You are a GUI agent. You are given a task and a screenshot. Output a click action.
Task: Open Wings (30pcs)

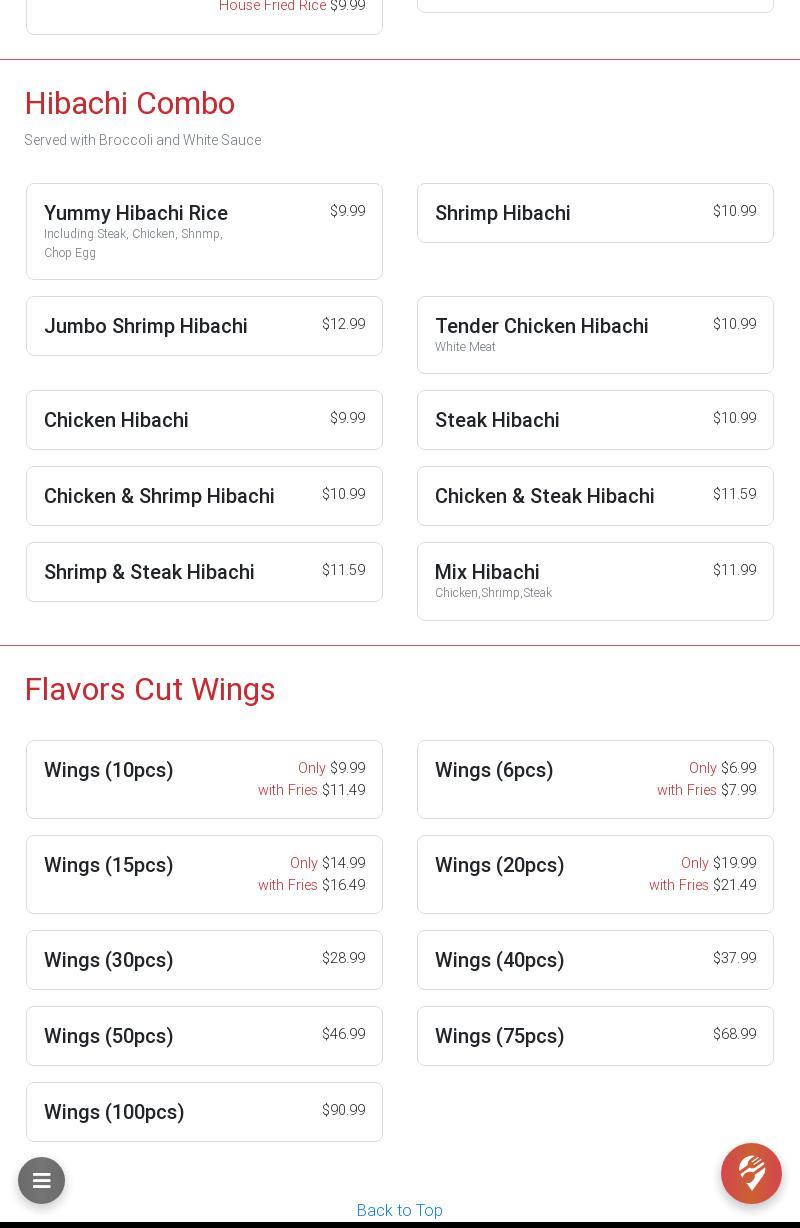(x=204, y=960)
